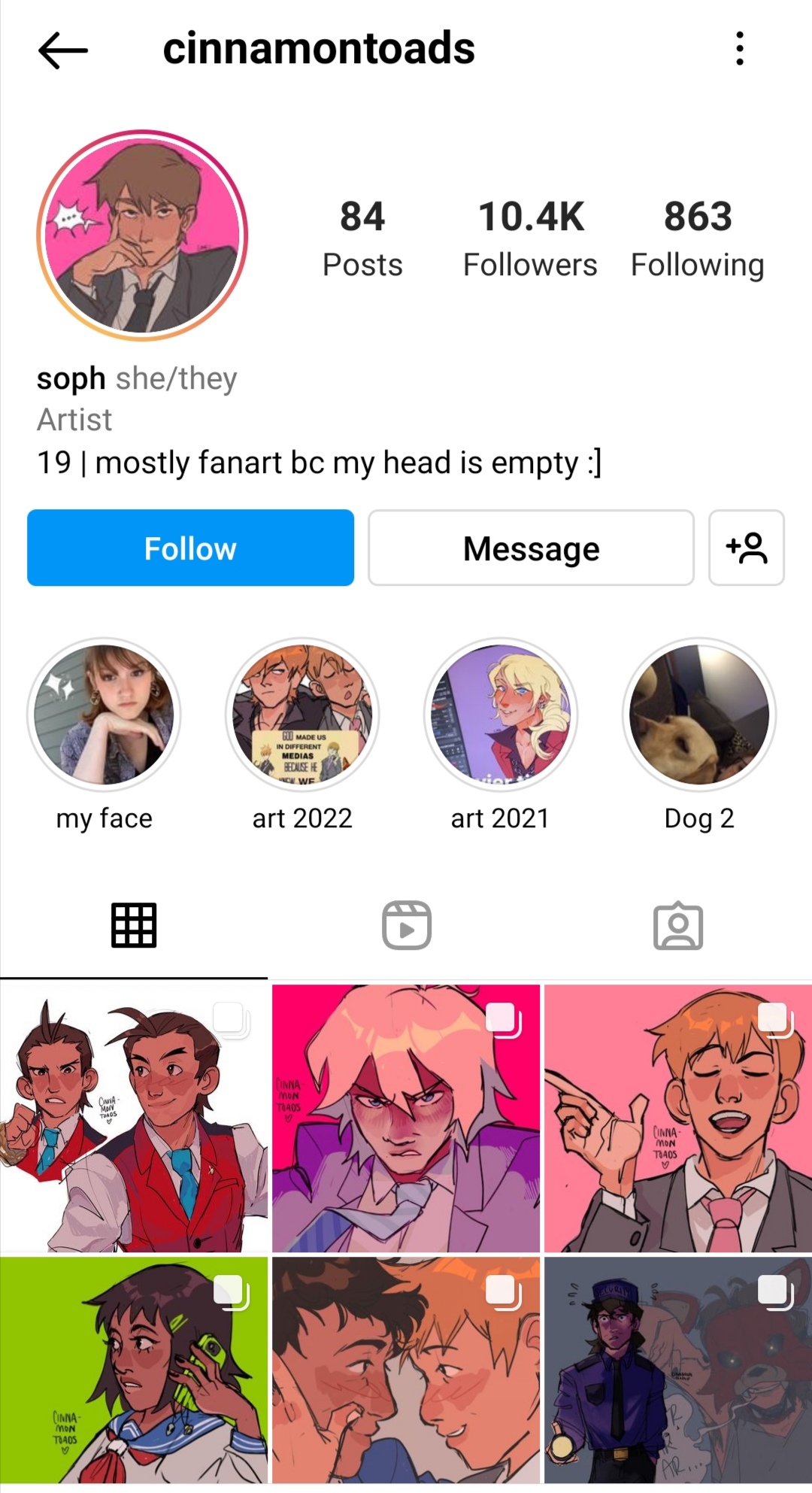Image resolution: width=812 pixels, height=1493 pixels.
Task: Show suggested accounts with add-person button
Action: point(746,548)
